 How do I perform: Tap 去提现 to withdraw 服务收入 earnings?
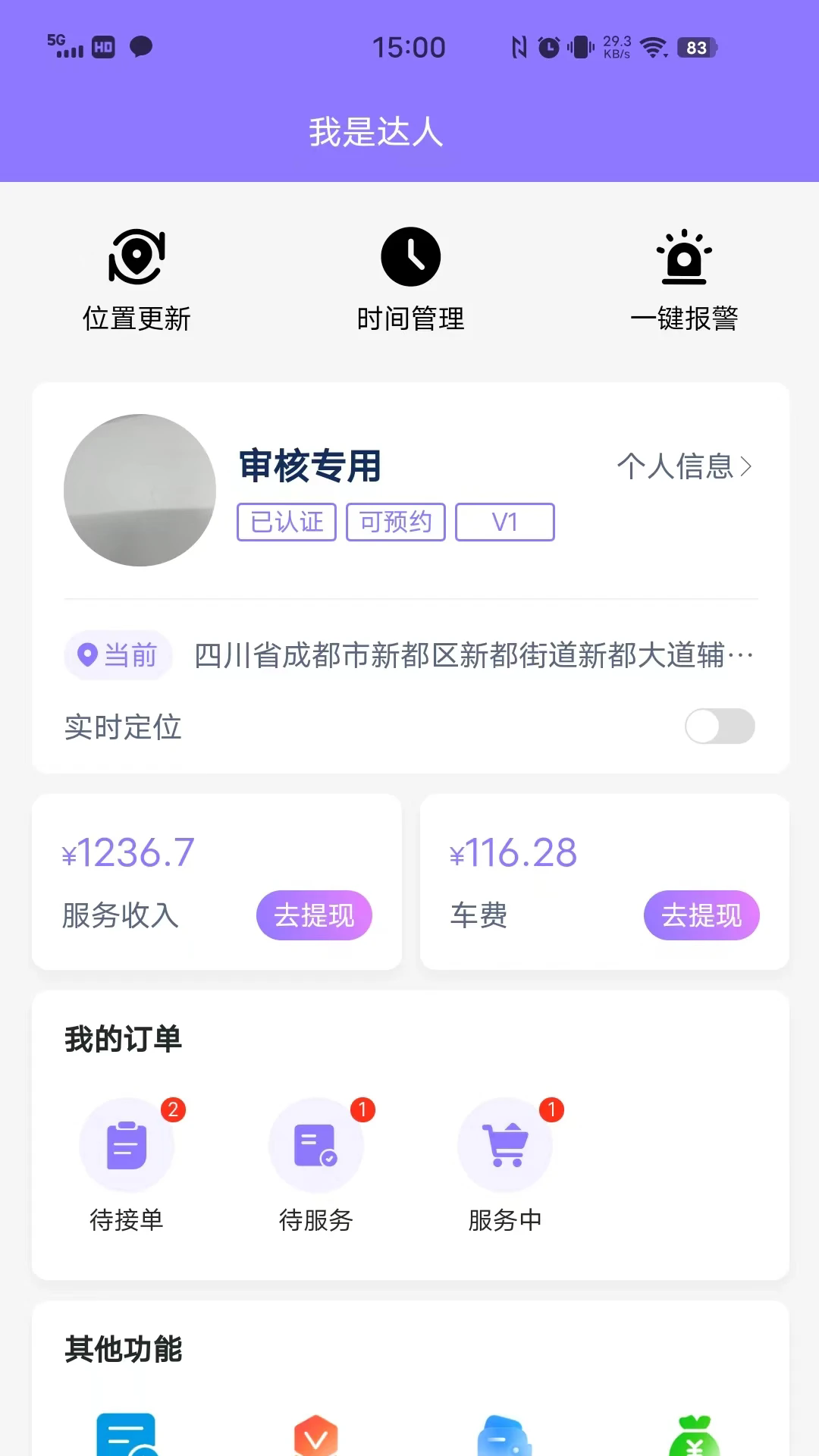pos(314,915)
